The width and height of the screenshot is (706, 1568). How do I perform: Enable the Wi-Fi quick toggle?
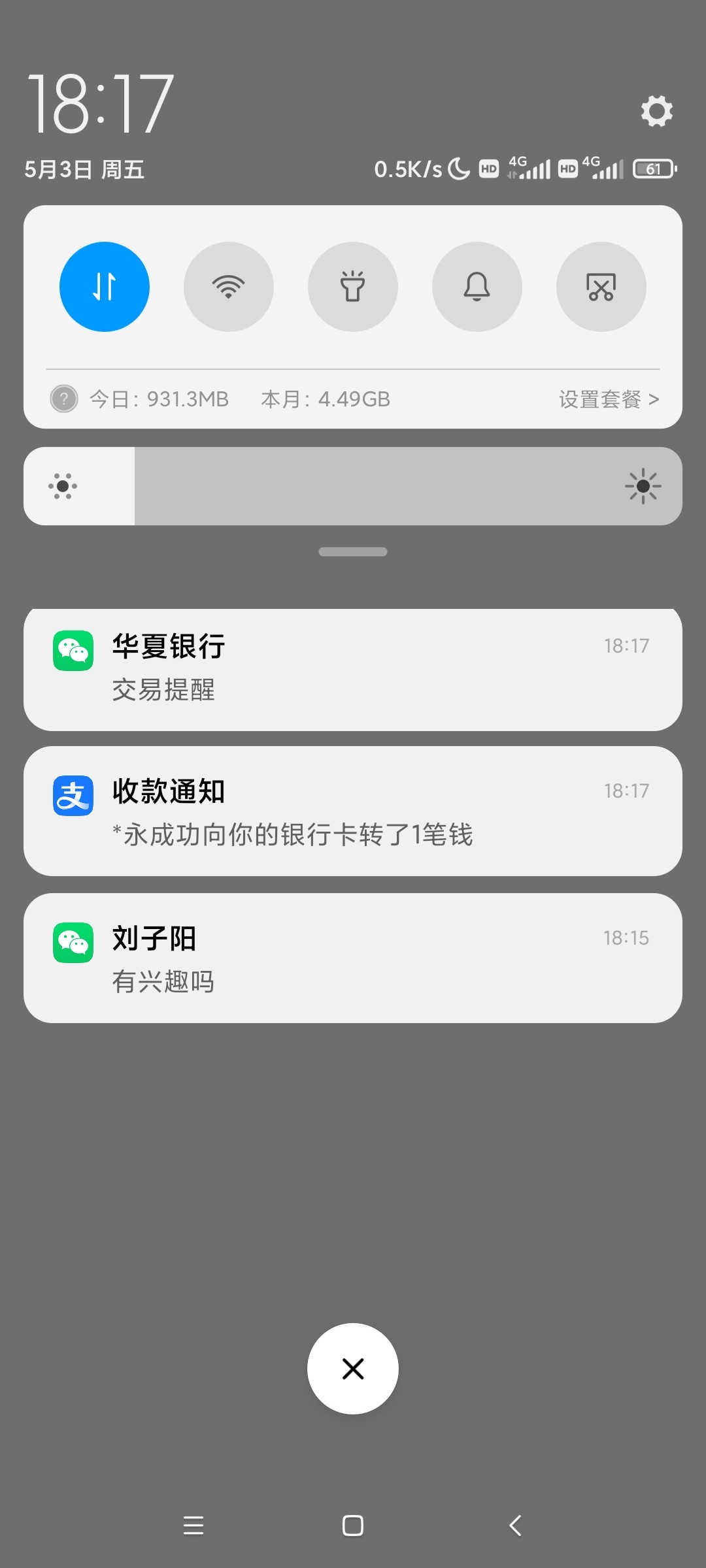[x=229, y=287]
